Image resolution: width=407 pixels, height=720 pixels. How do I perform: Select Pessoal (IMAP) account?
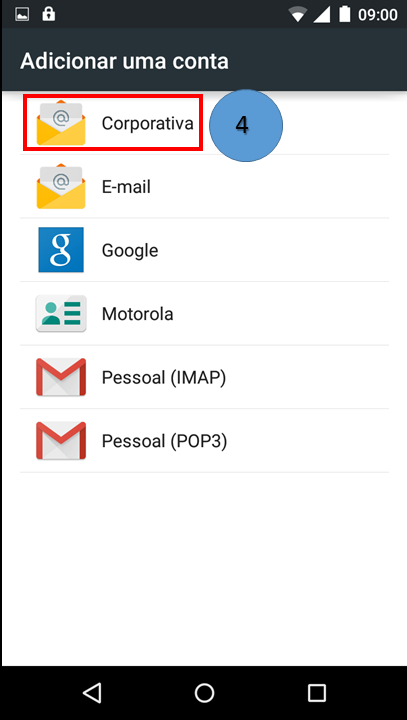click(204, 377)
